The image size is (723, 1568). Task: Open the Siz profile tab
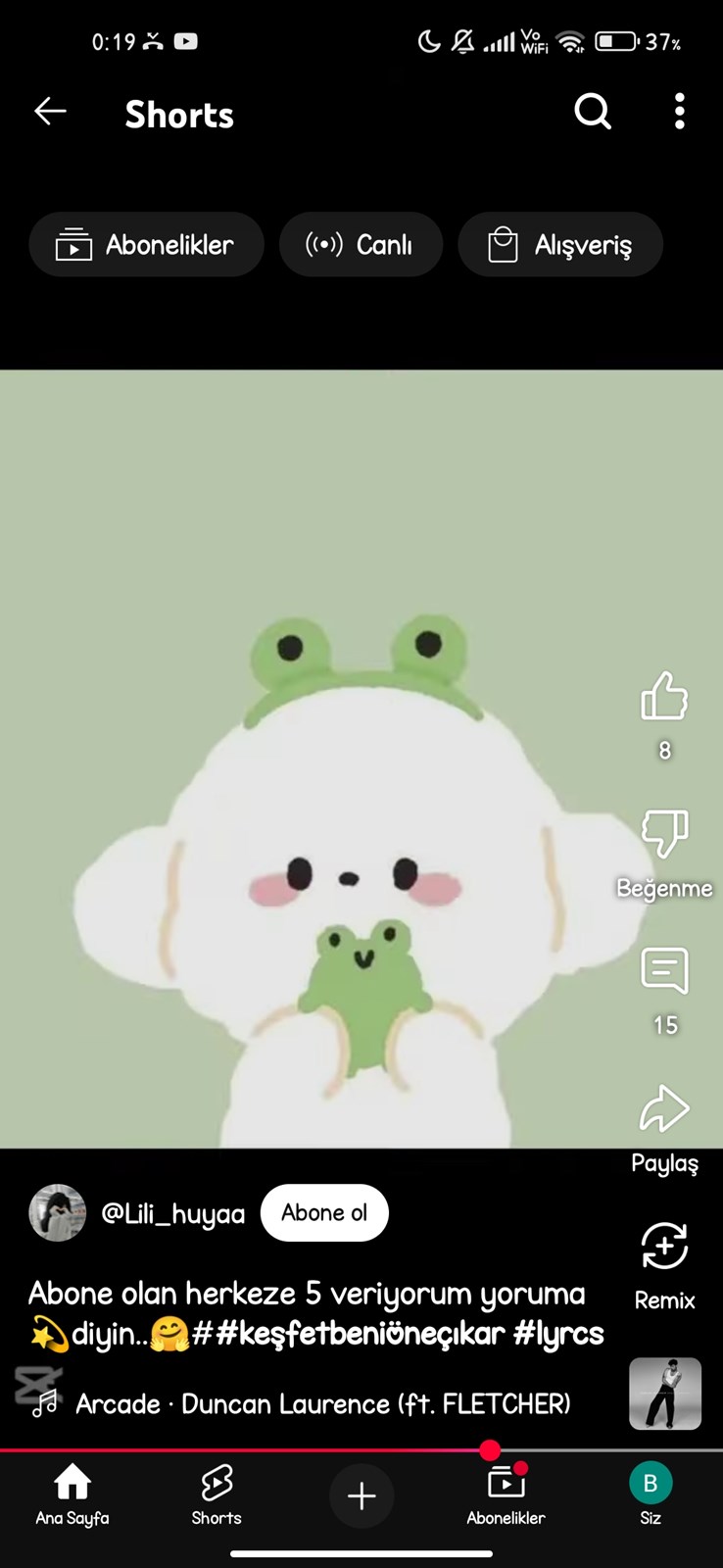tap(651, 1494)
